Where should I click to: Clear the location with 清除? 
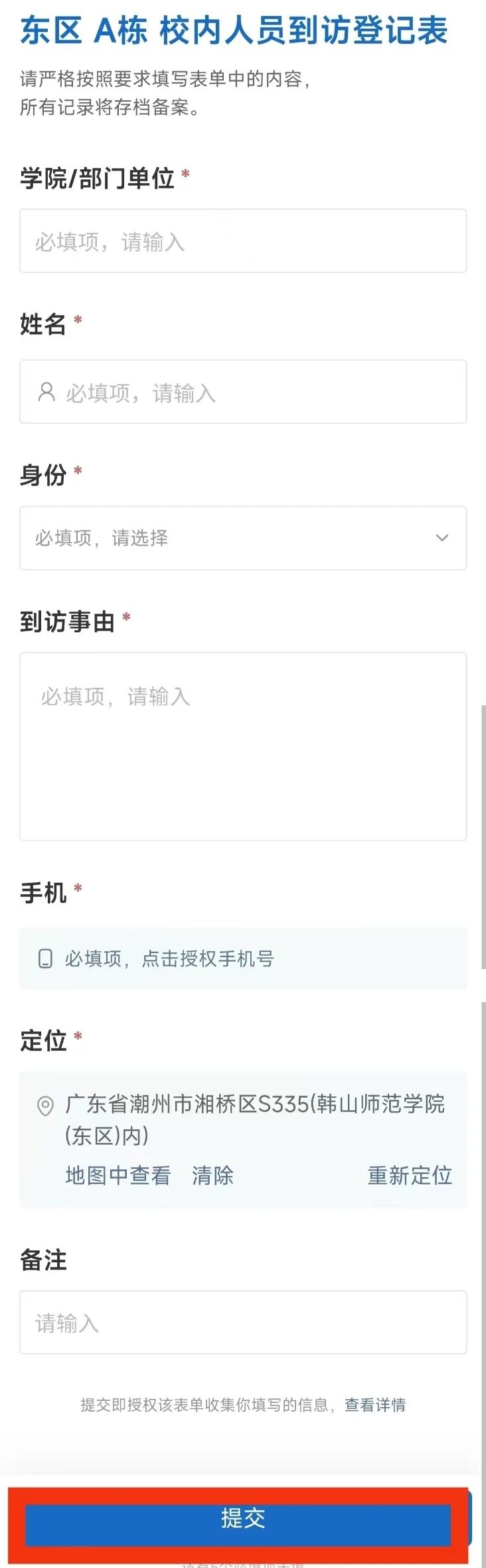212,1176
